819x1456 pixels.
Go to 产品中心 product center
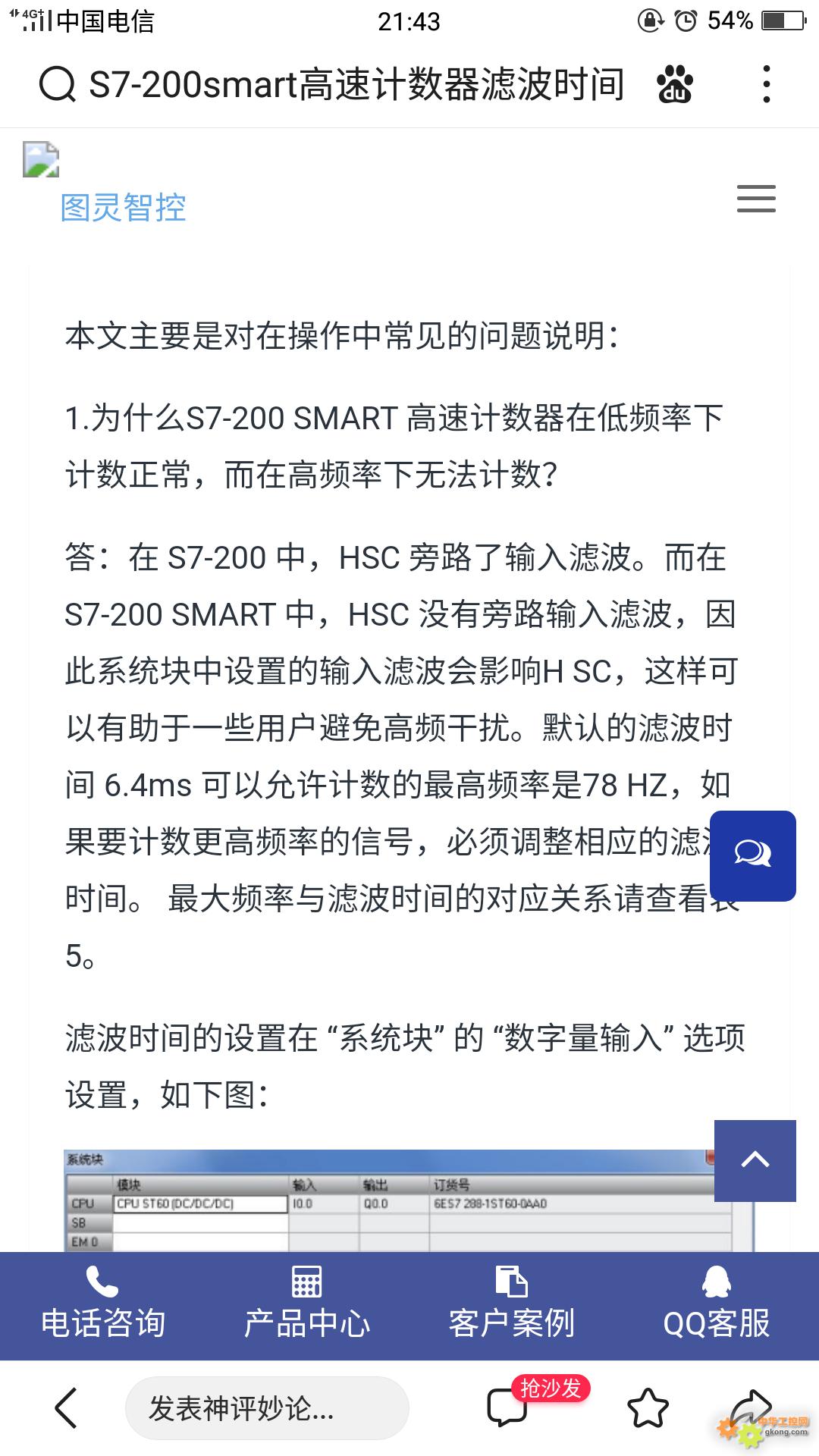[307, 1304]
